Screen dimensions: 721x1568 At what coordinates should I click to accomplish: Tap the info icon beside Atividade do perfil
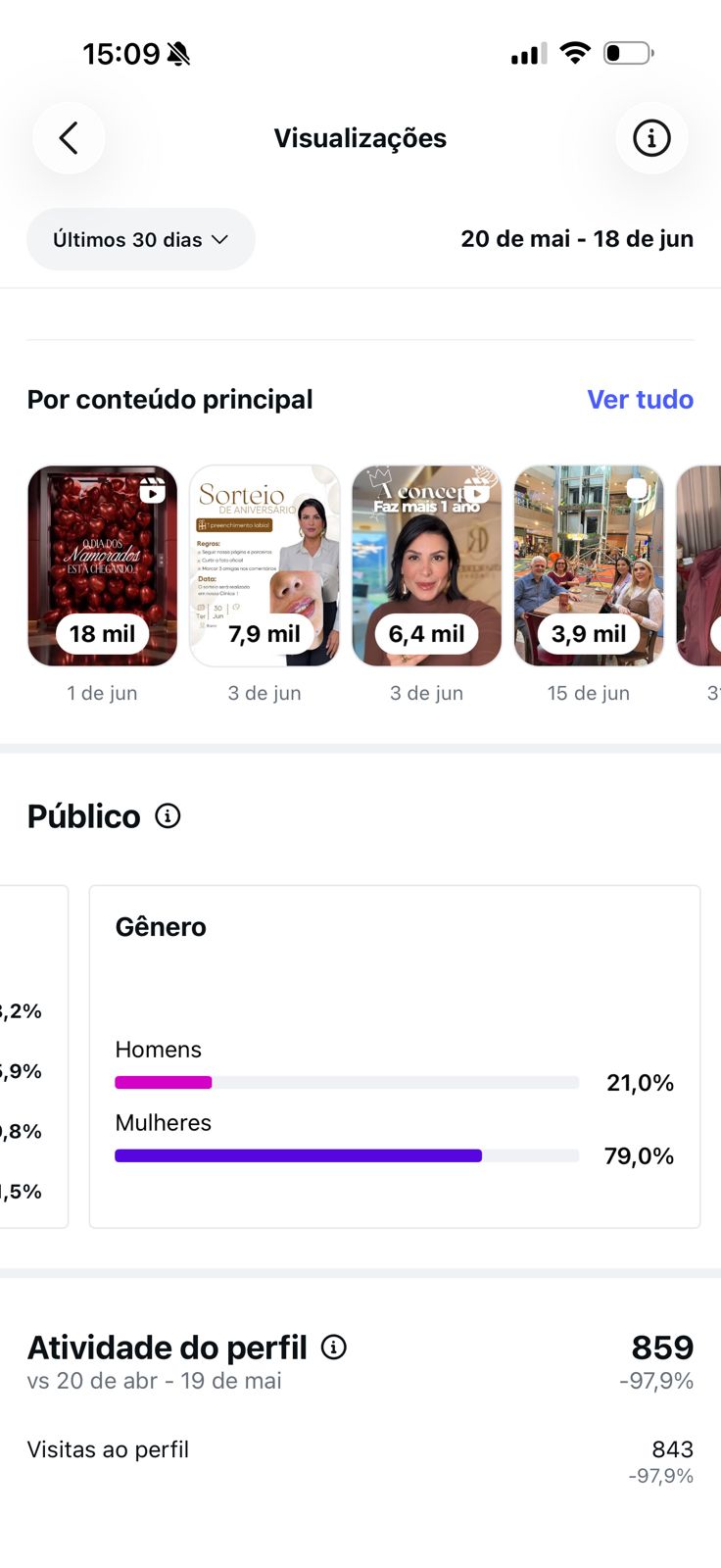click(x=334, y=1347)
